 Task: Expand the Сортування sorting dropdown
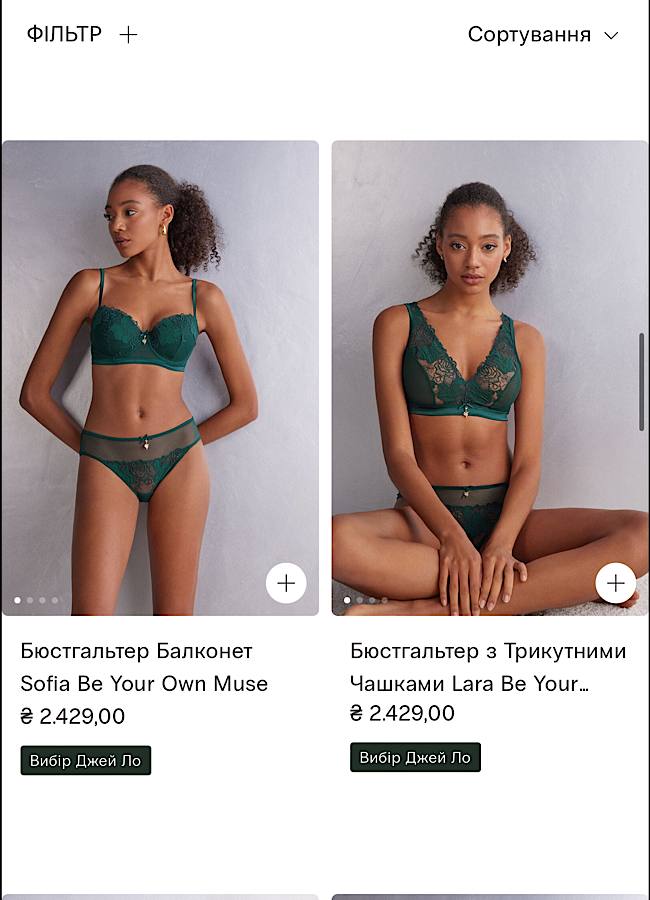pyautogui.click(x=543, y=35)
